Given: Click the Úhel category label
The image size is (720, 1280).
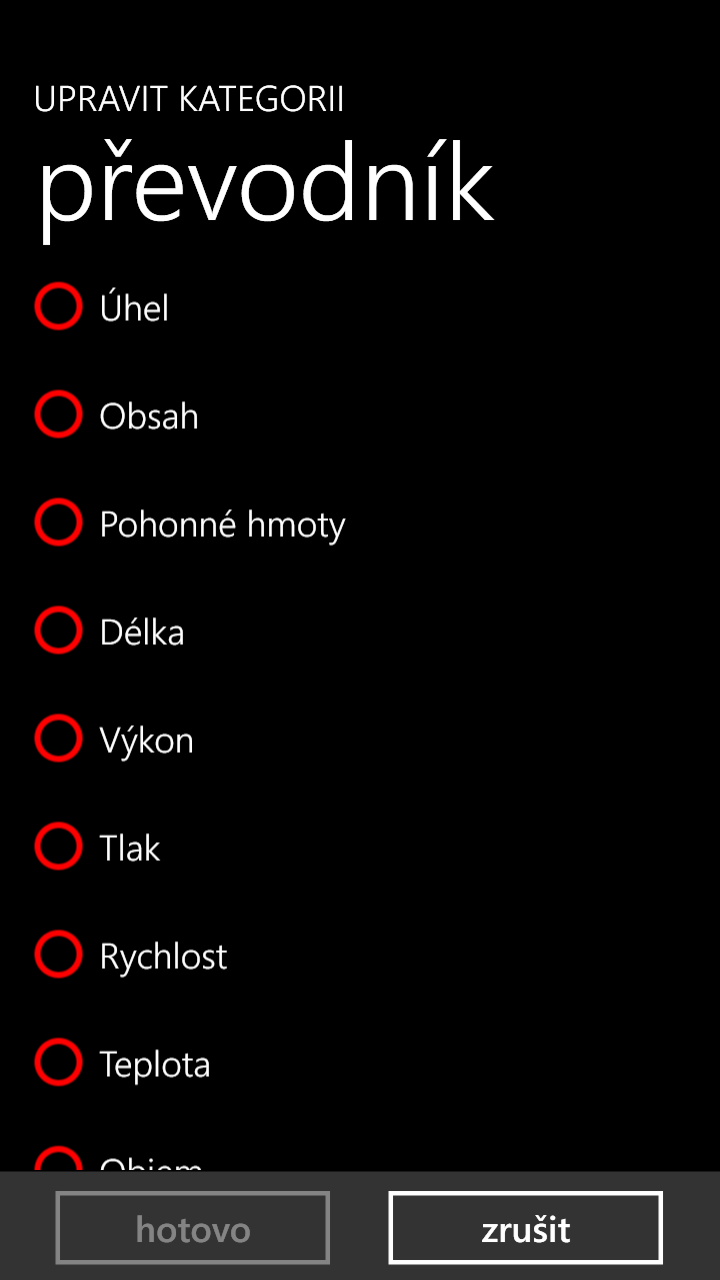Looking at the screenshot, I should (134, 307).
